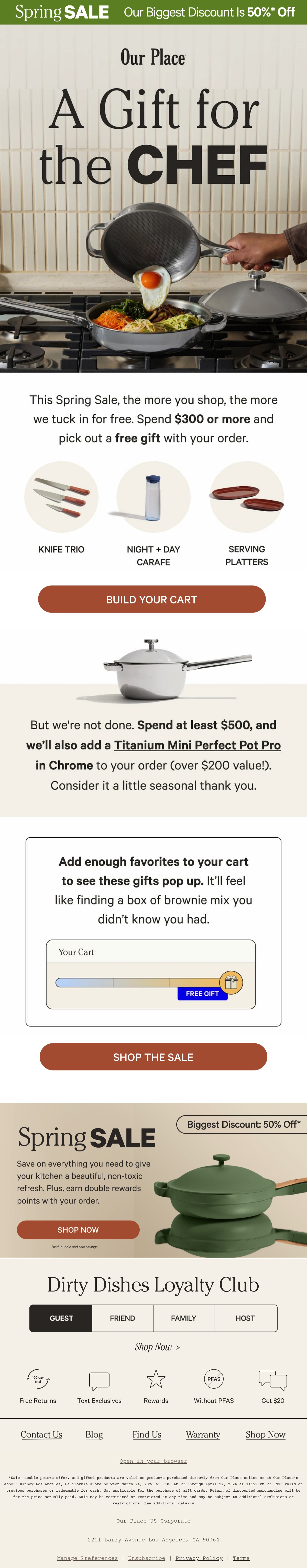Open the See additional details link
This screenshot has height=1568, width=307.
click(169, 1503)
